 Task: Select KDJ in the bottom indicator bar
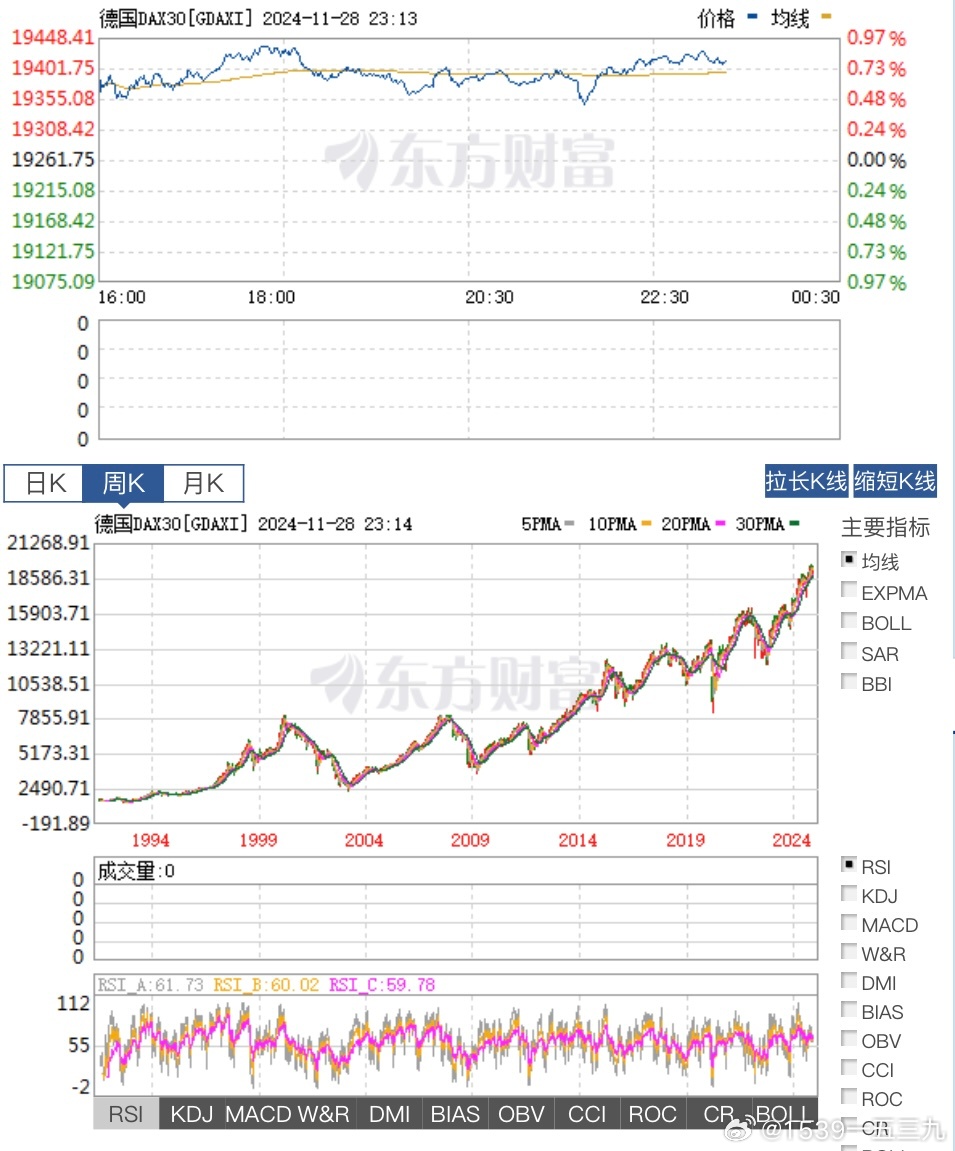tap(190, 1113)
